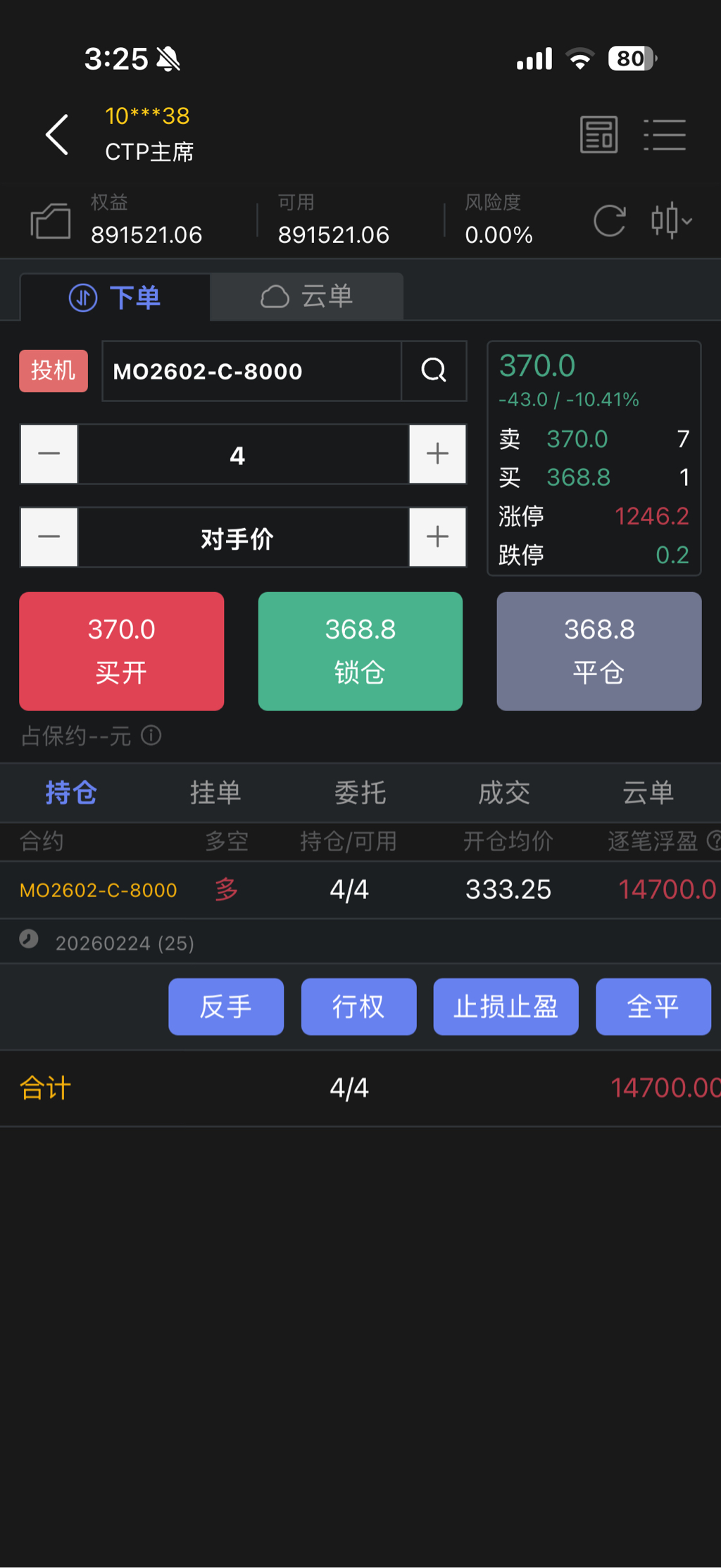721x1568 pixels.
Task: Refresh the account funds
Action: point(609,221)
